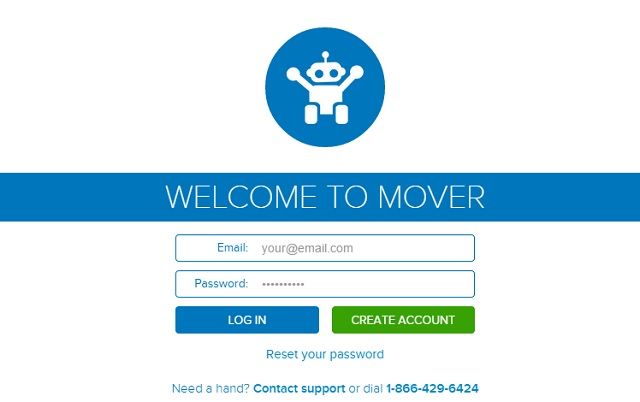
Task: Open the Reset your password link
Action: [x=325, y=354]
